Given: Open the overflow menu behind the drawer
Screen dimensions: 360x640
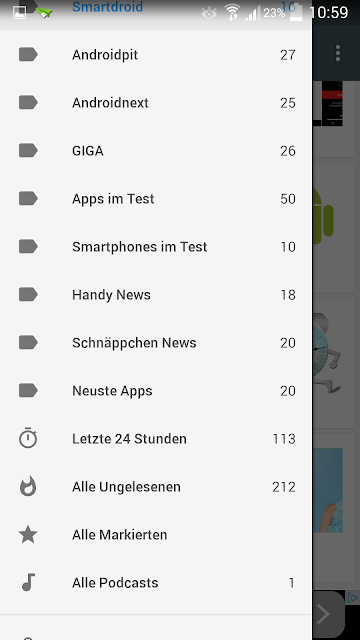Looking at the screenshot, I should [338, 53].
